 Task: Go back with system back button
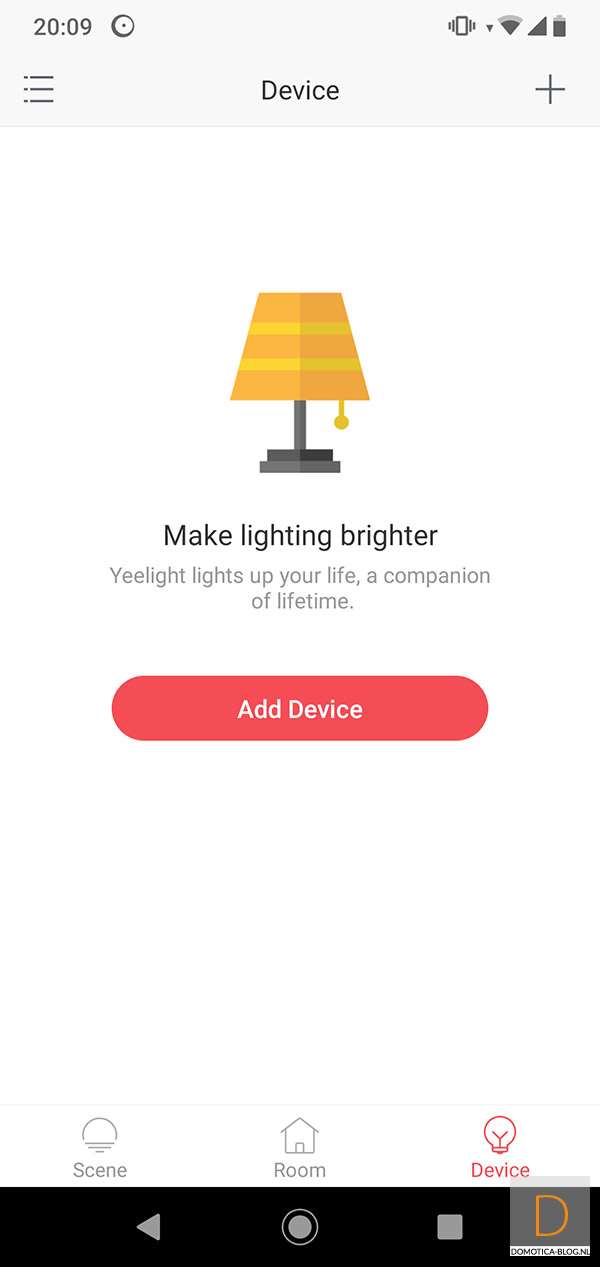pyautogui.click(x=149, y=1227)
